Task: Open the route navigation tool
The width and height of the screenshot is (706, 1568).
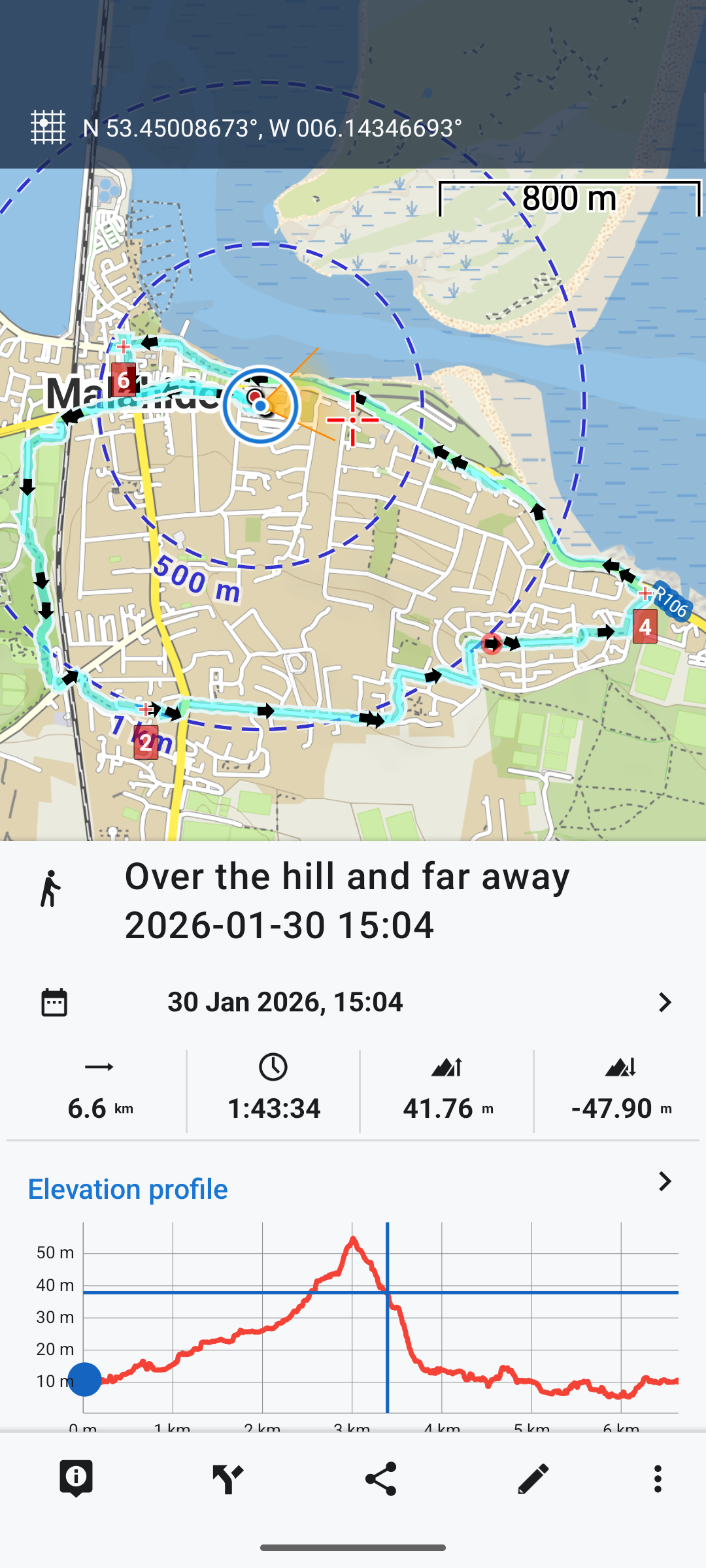Action: [x=228, y=1478]
